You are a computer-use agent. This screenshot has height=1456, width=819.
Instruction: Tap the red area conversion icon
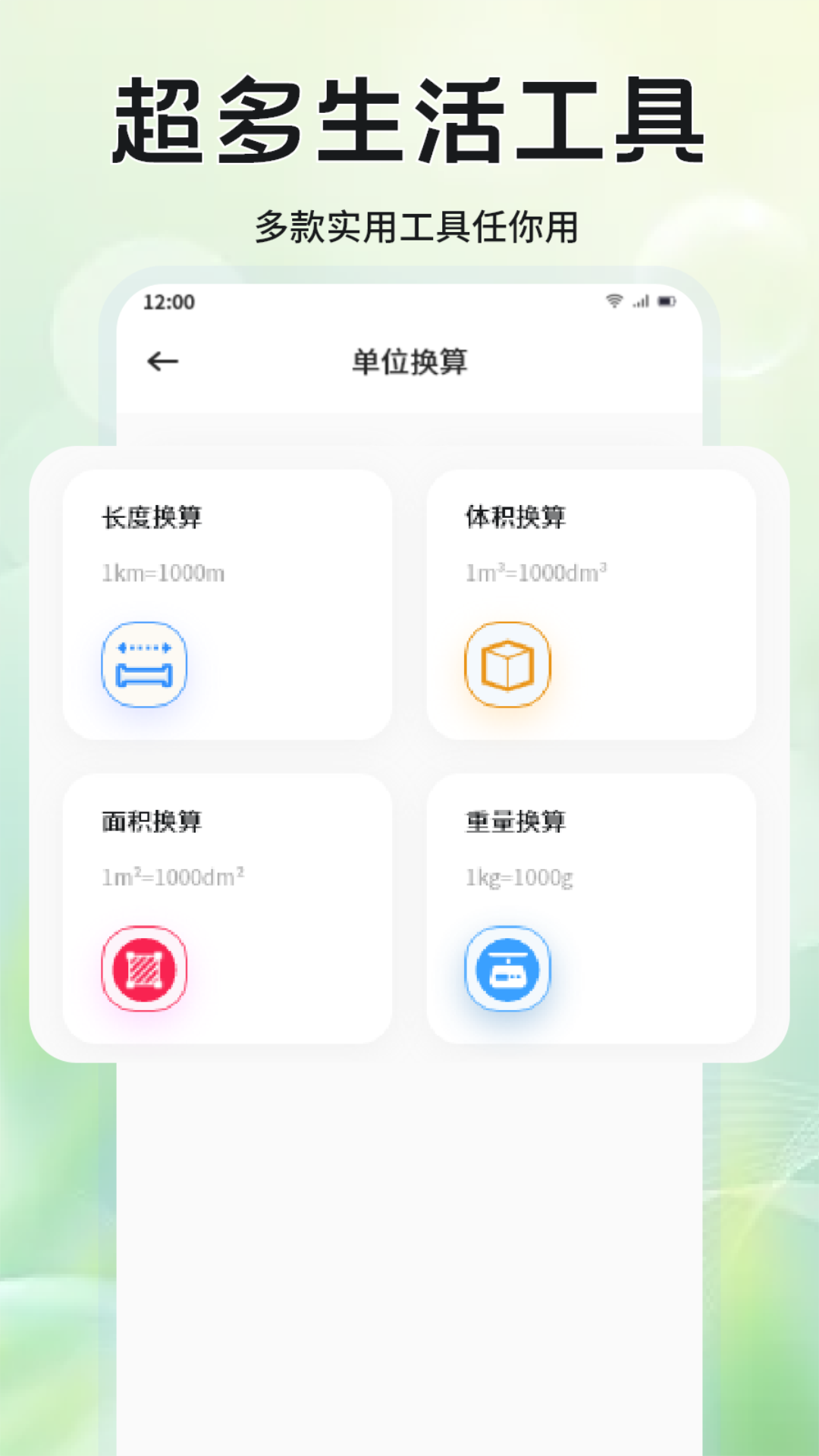143,968
